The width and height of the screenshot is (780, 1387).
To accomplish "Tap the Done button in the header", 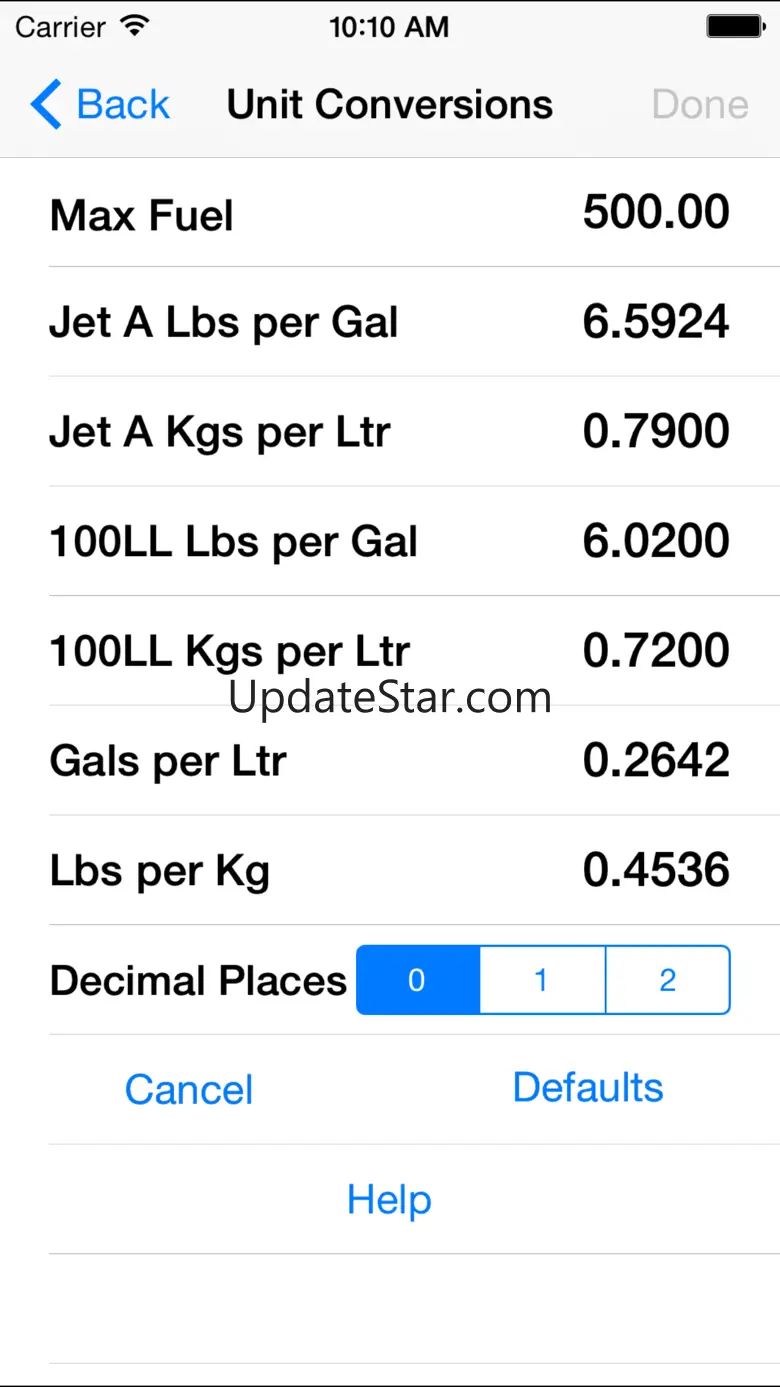I will pyautogui.click(x=699, y=105).
